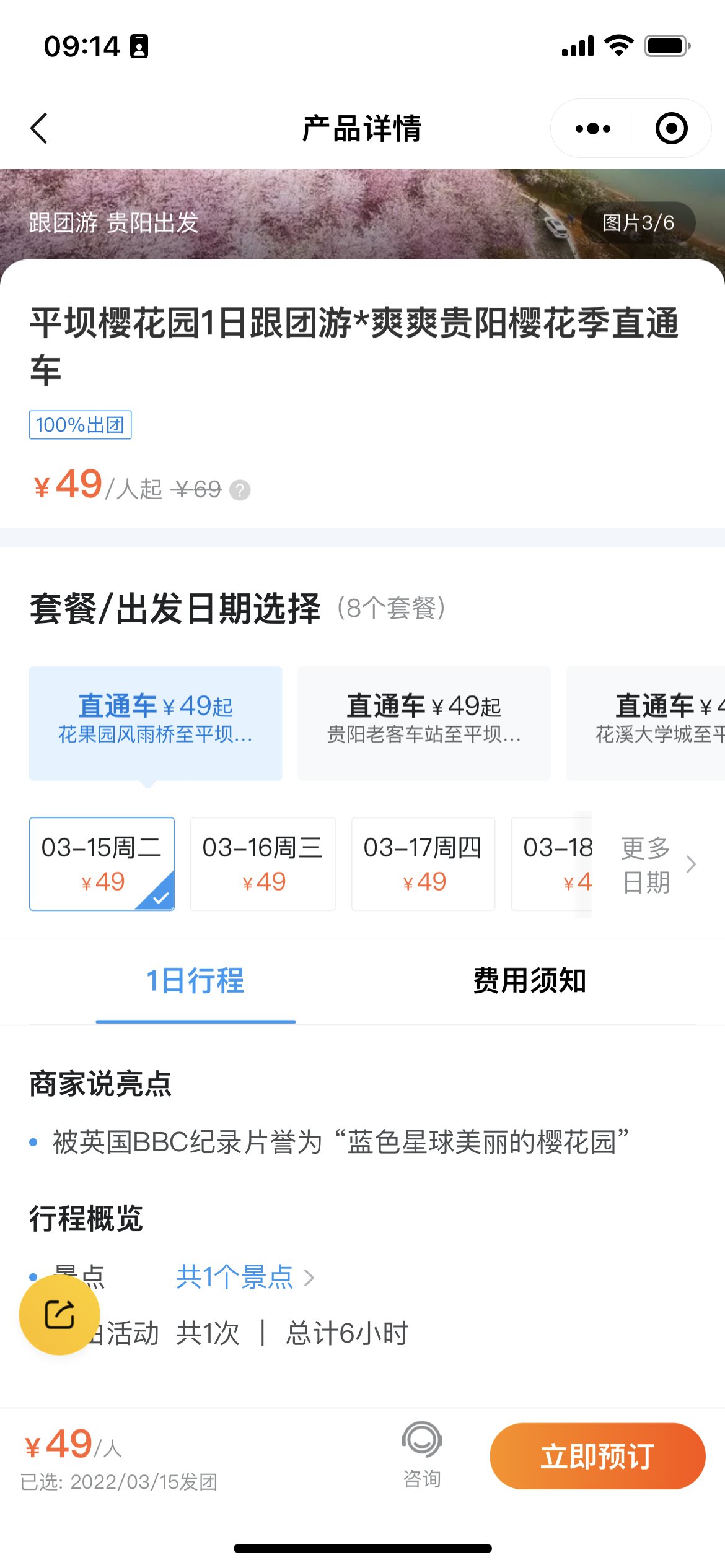This screenshot has width=725, height=1568.
Task: Pick departure date 03-15周二
Action: [102, 863]
